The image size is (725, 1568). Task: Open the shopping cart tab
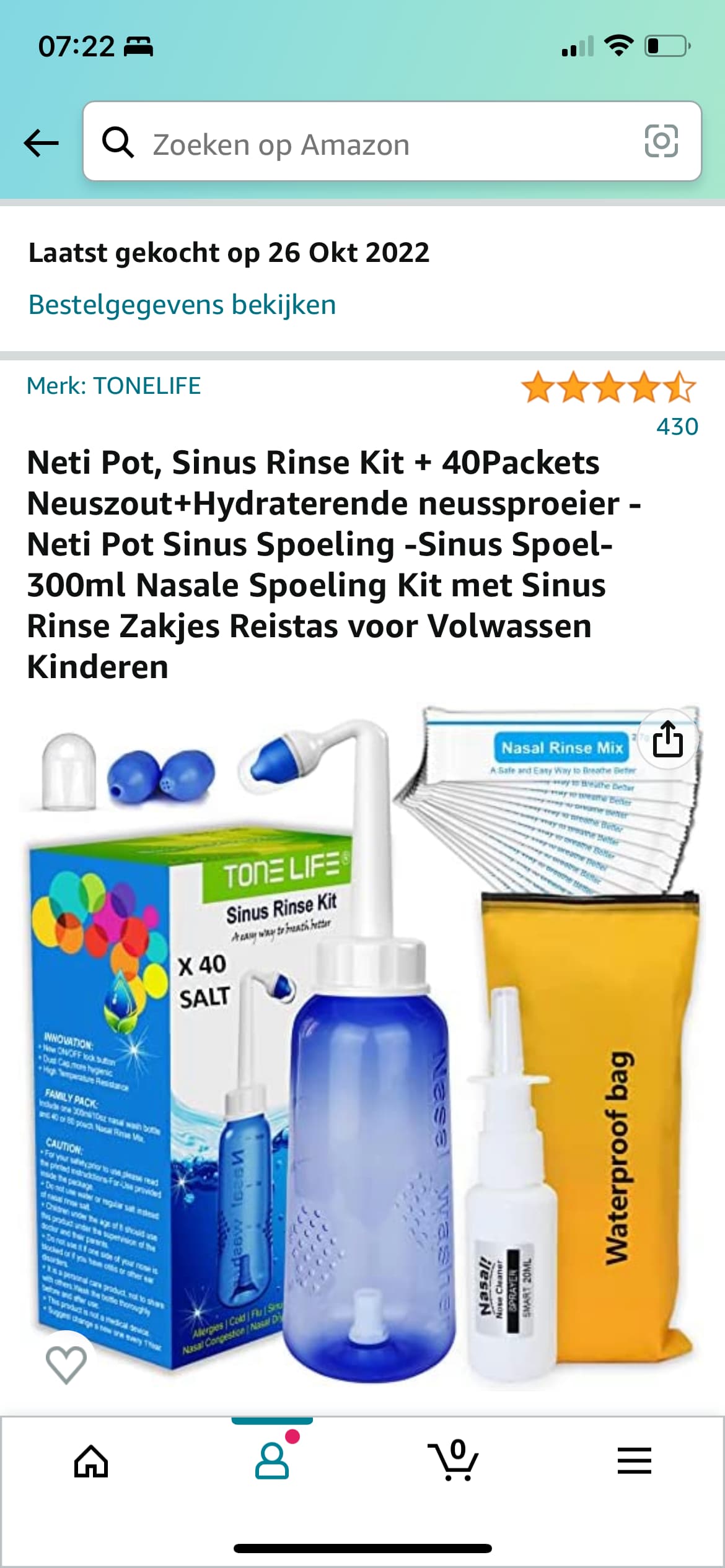[x=453, y=1461]
